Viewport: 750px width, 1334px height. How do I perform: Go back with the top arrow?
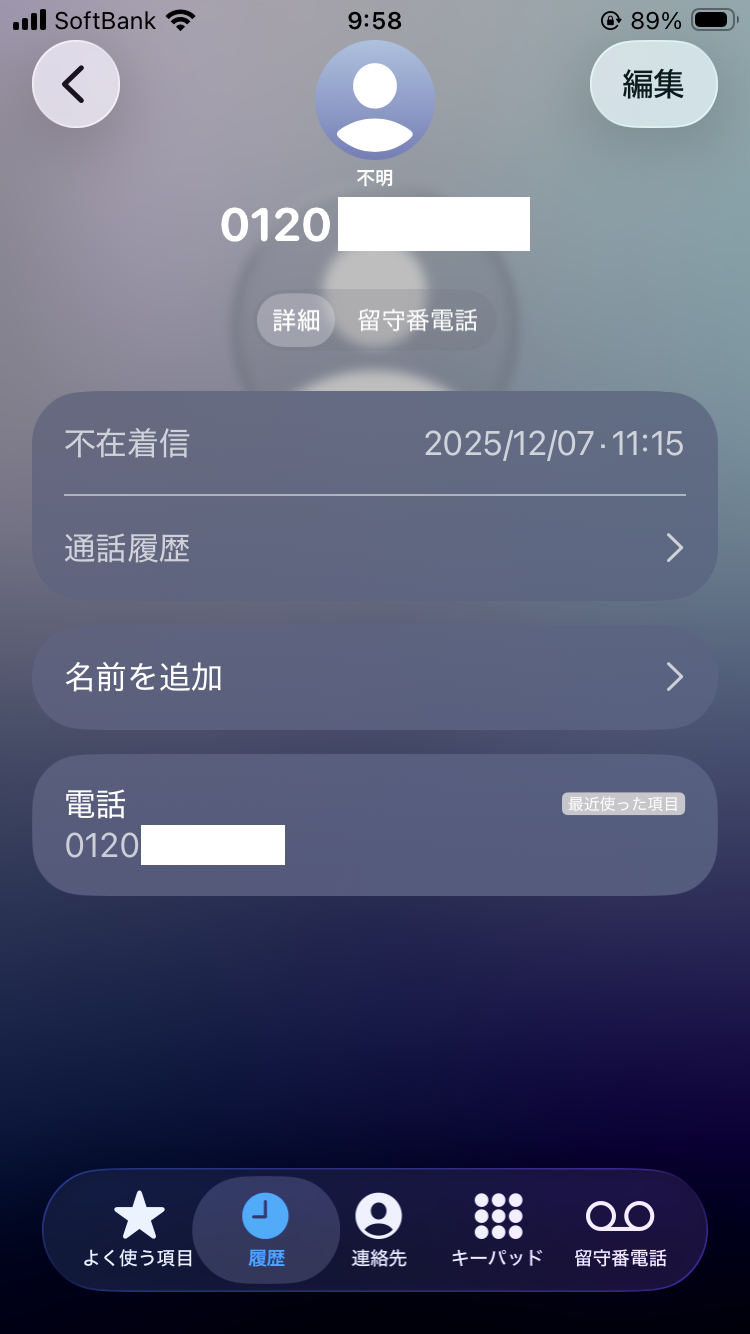(x=76, y=85)
